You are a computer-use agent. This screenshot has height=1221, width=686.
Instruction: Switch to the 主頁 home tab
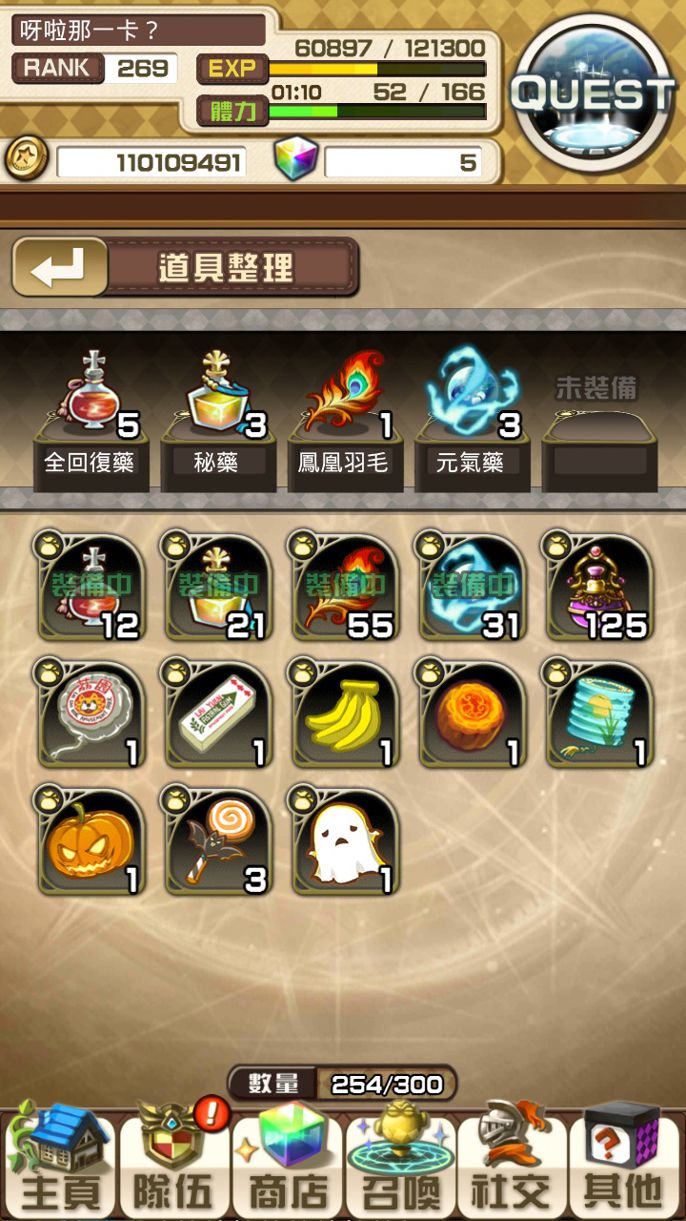59,1160
